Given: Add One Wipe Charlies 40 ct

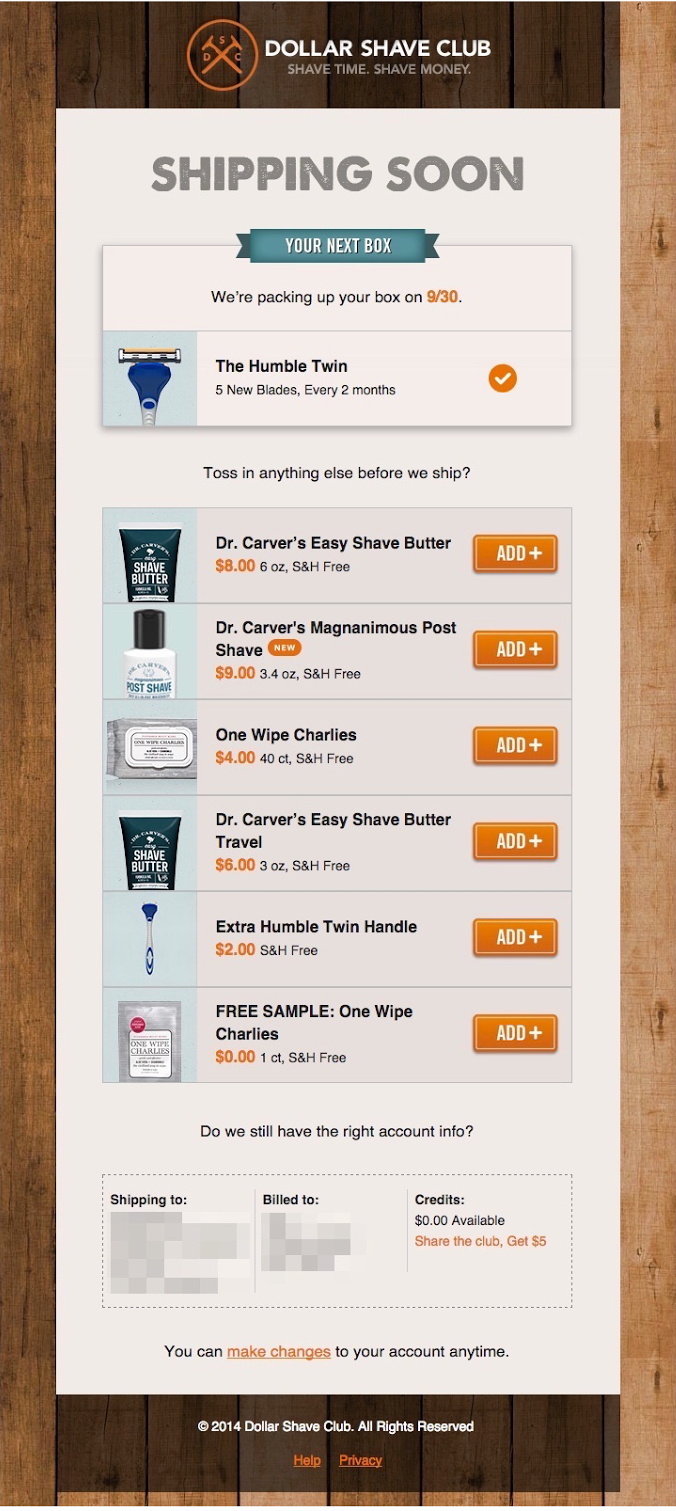Looking at the screenshot, I should pyautogui.click(x=515, y=745).
